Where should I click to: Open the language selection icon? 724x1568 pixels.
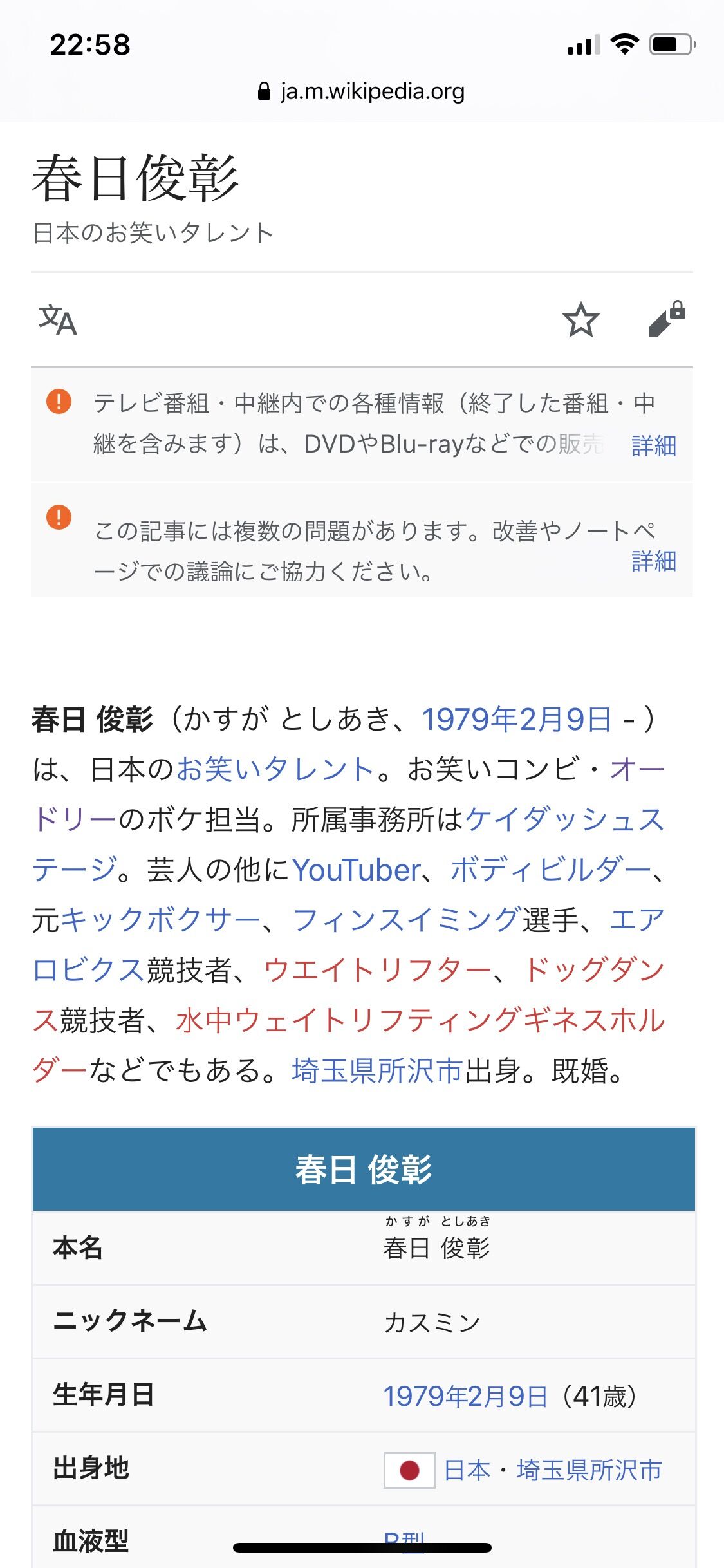click(x=57, y=320)
